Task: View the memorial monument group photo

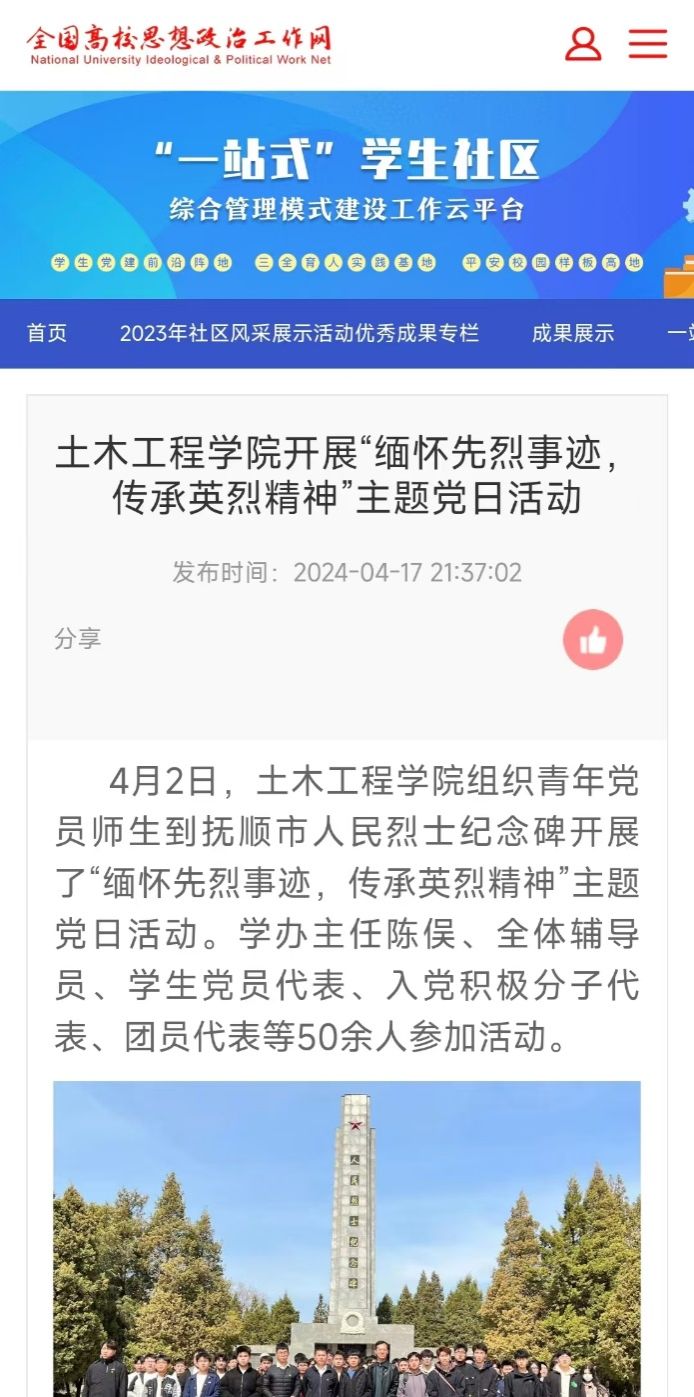Action: pyautogui.click(x=347, y=1238)
